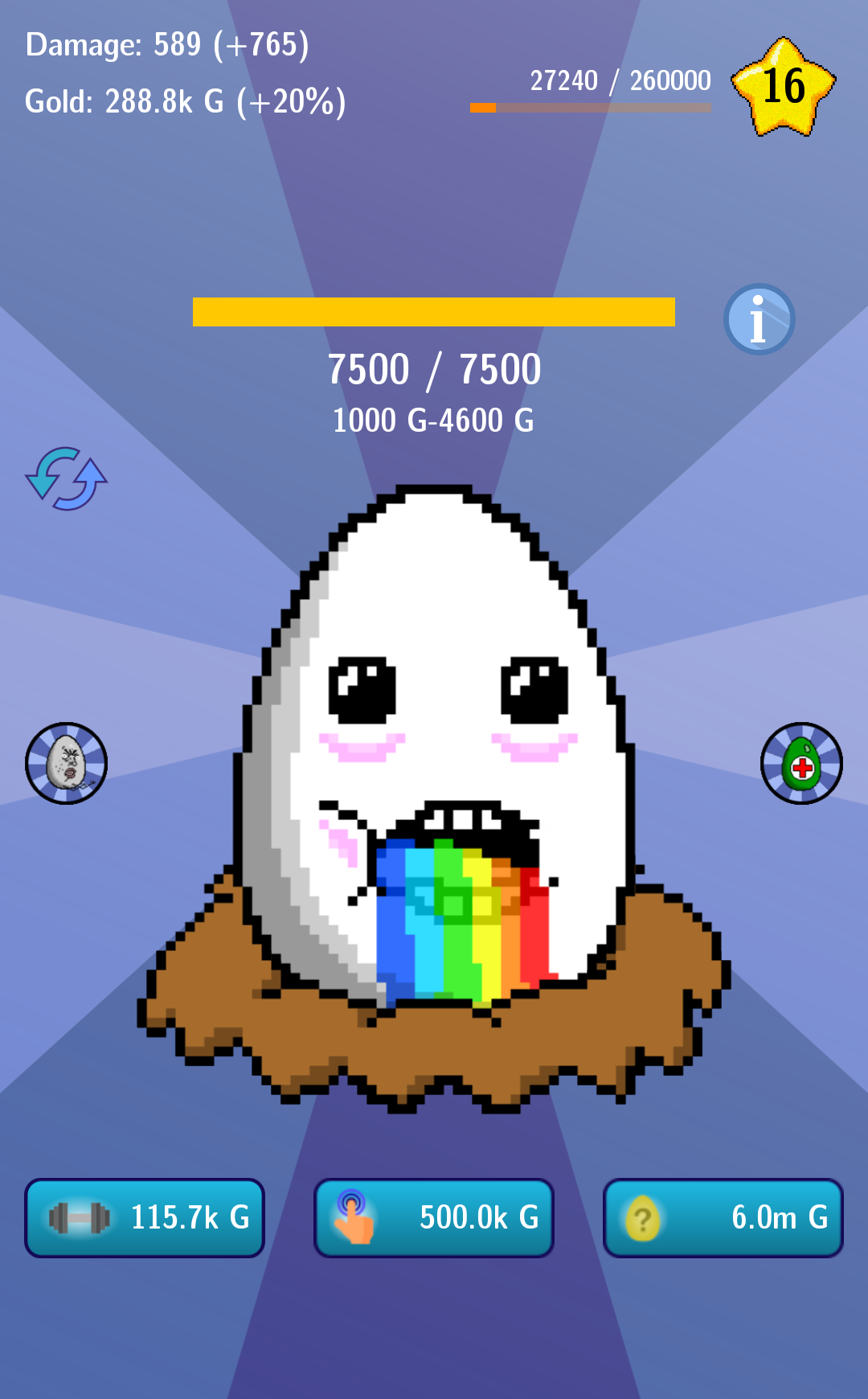Buy the tap upgrade for 500.0k G
Image resolution: width=868 pixels, height=1399 pixels.
pos(434,1217)
